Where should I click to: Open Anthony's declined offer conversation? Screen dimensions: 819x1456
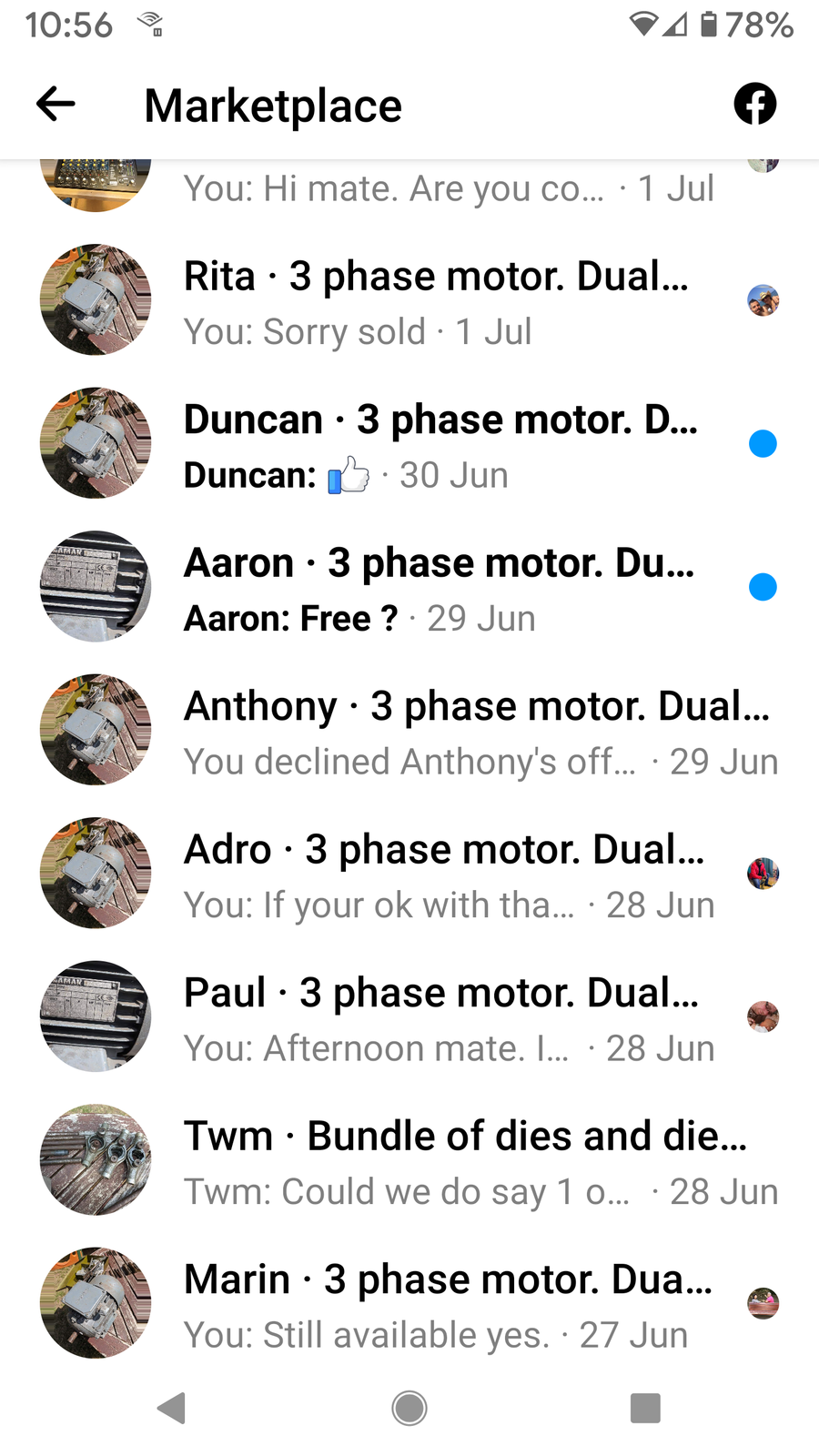pos(409,731)
